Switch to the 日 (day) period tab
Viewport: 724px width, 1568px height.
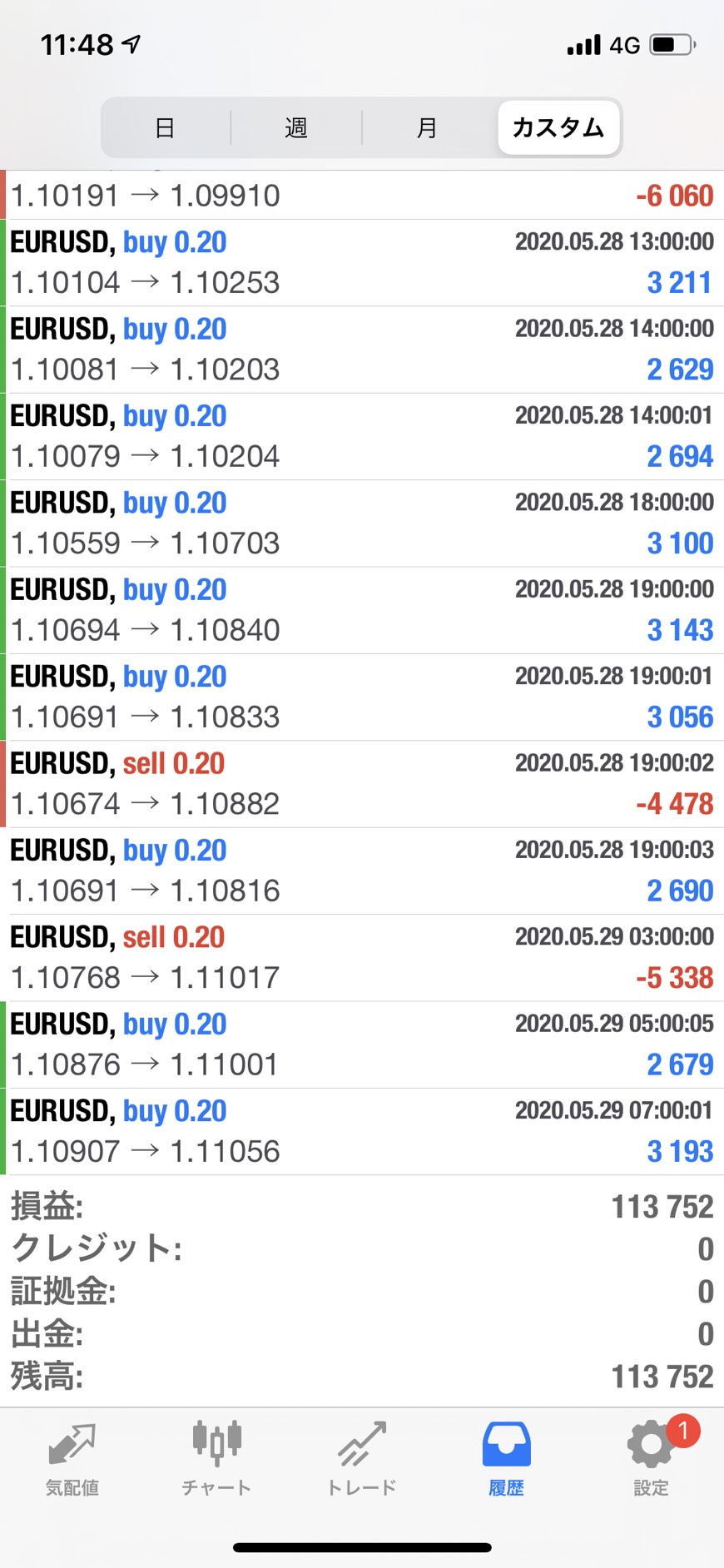click(165, 128)
